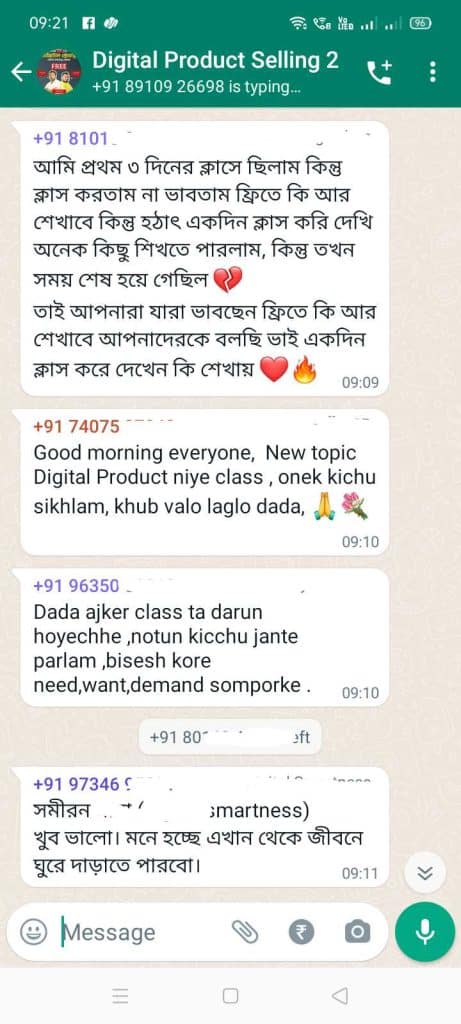Jump to the latest messages
The width and height of the screenshot is (461, 1024).
pos(425,873)
